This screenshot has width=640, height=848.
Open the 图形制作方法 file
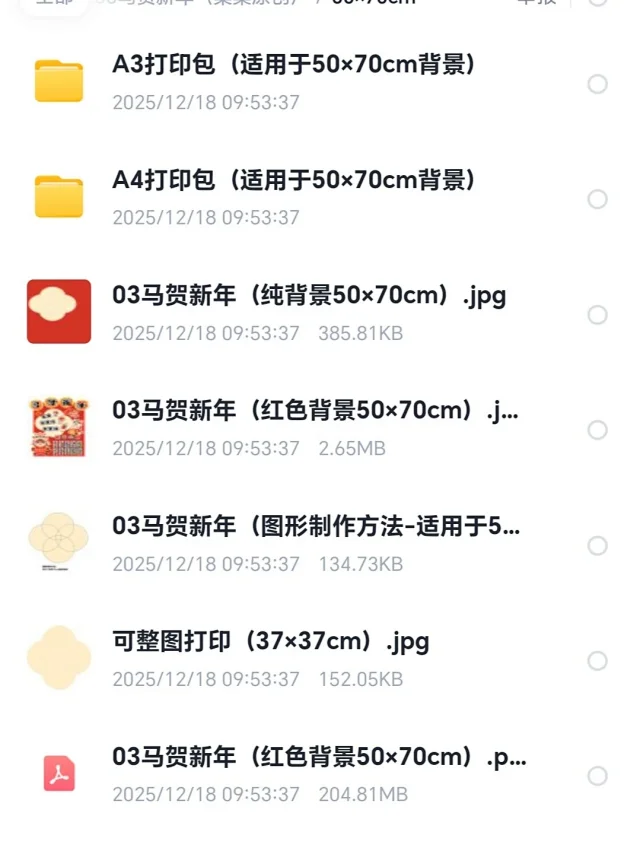[315, 527]
